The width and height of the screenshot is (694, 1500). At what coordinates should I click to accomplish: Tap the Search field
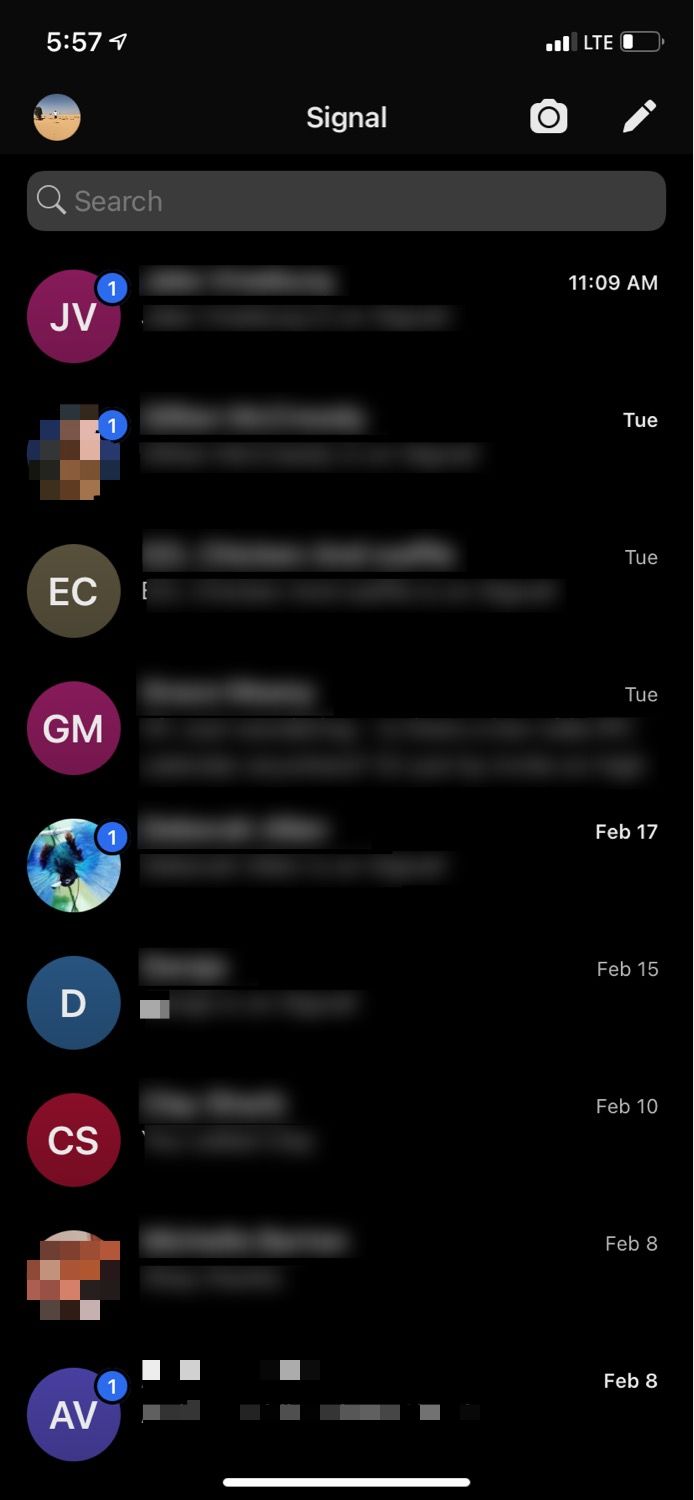(346, 201)
